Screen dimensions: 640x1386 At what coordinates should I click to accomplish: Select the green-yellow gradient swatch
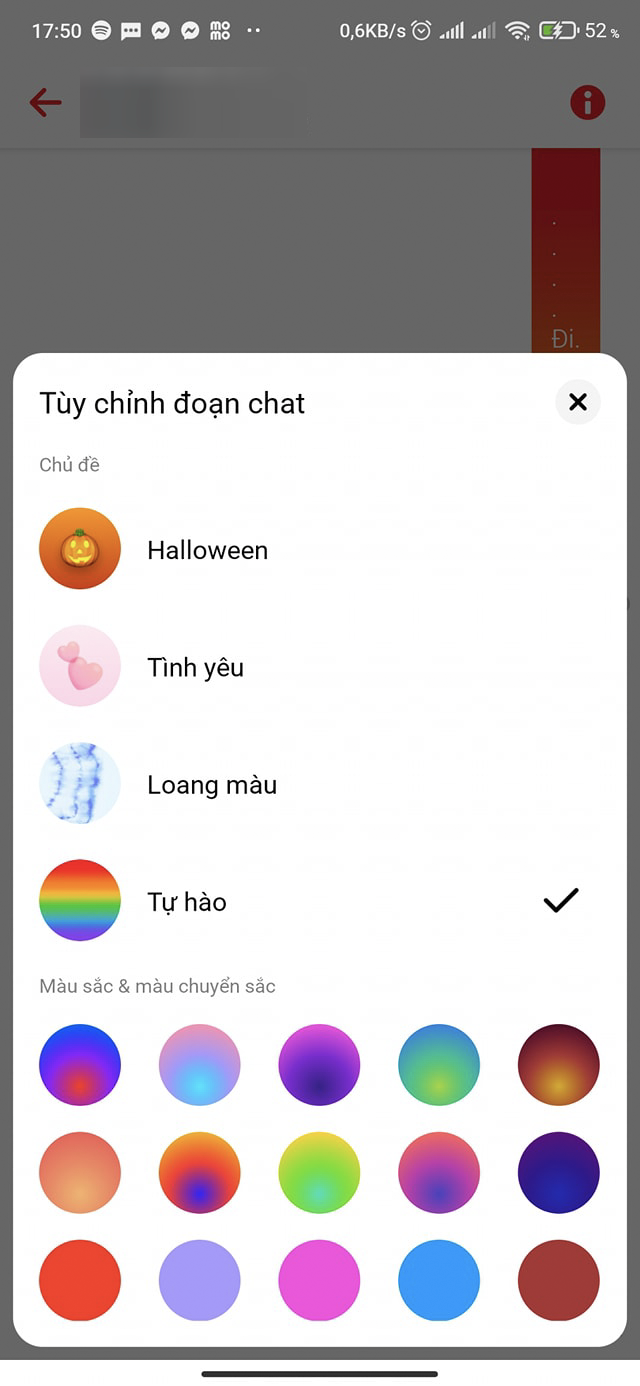(319, 1172)
